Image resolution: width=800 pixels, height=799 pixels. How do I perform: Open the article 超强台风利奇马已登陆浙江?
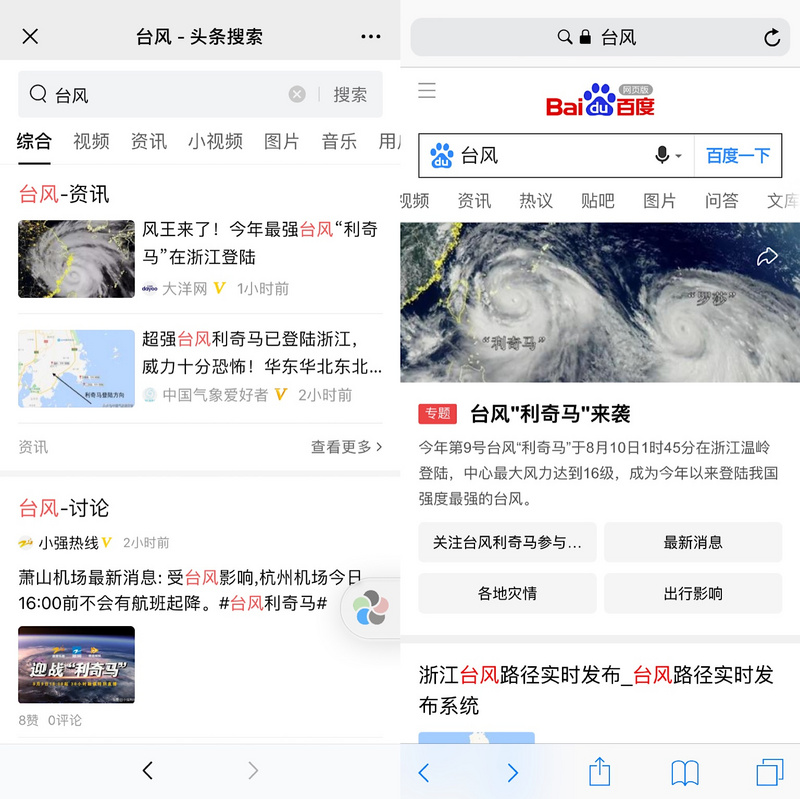pyautogui.click(x=262, y=353)
